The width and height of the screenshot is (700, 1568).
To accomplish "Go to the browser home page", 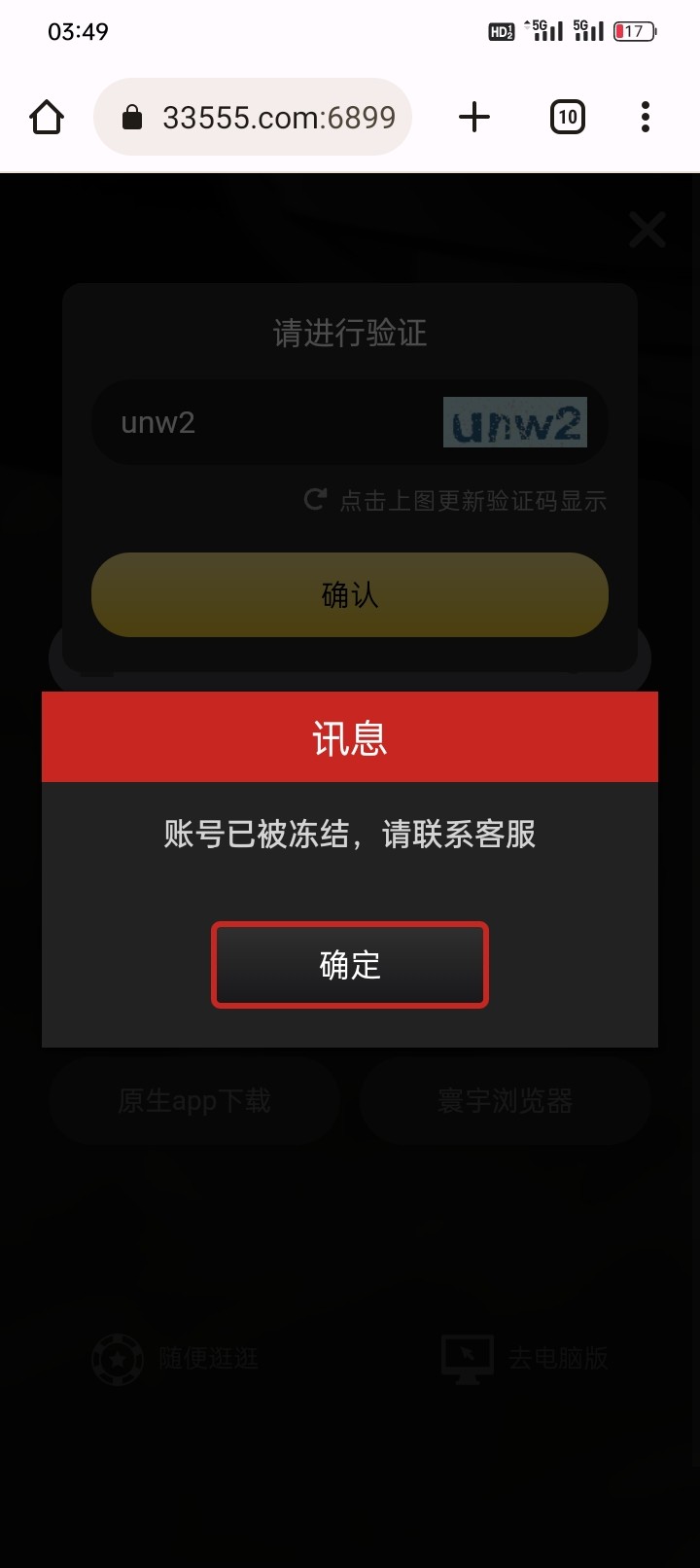I will 47,118.
